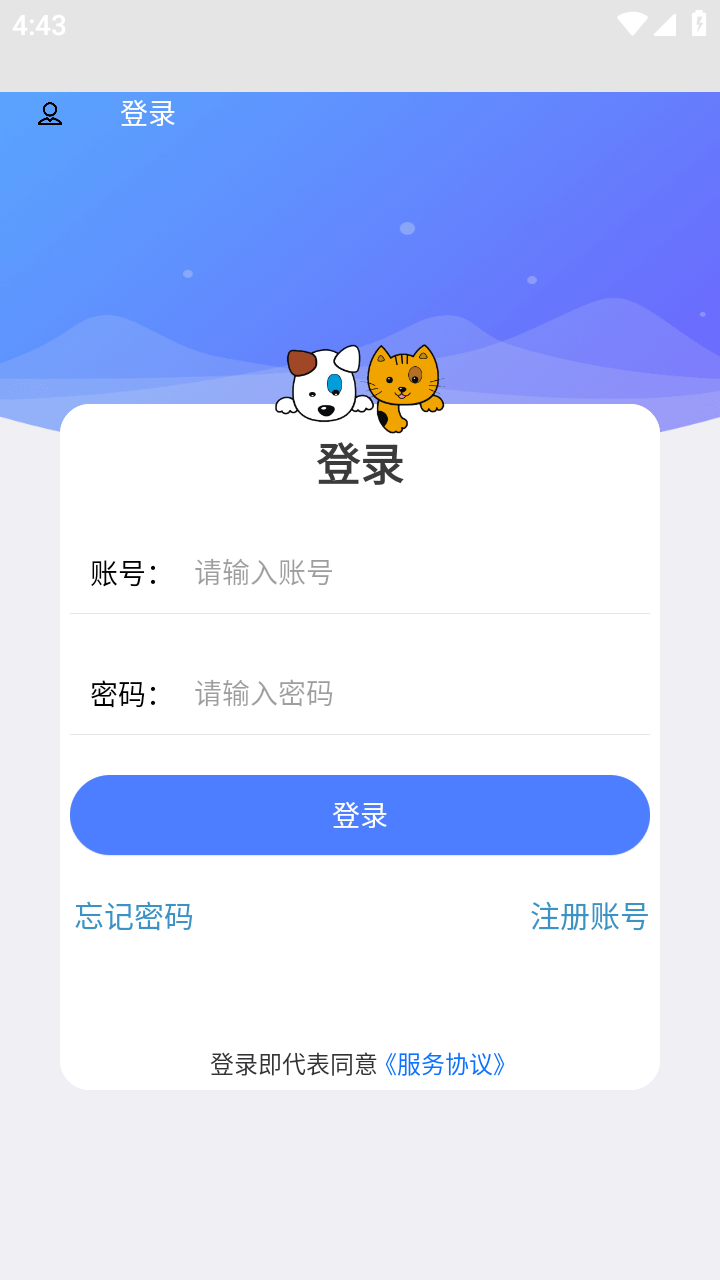This screenshot has width=720, height=1280.
Task: Click the 请输入账号 account input field
Action: pos(262,572)
